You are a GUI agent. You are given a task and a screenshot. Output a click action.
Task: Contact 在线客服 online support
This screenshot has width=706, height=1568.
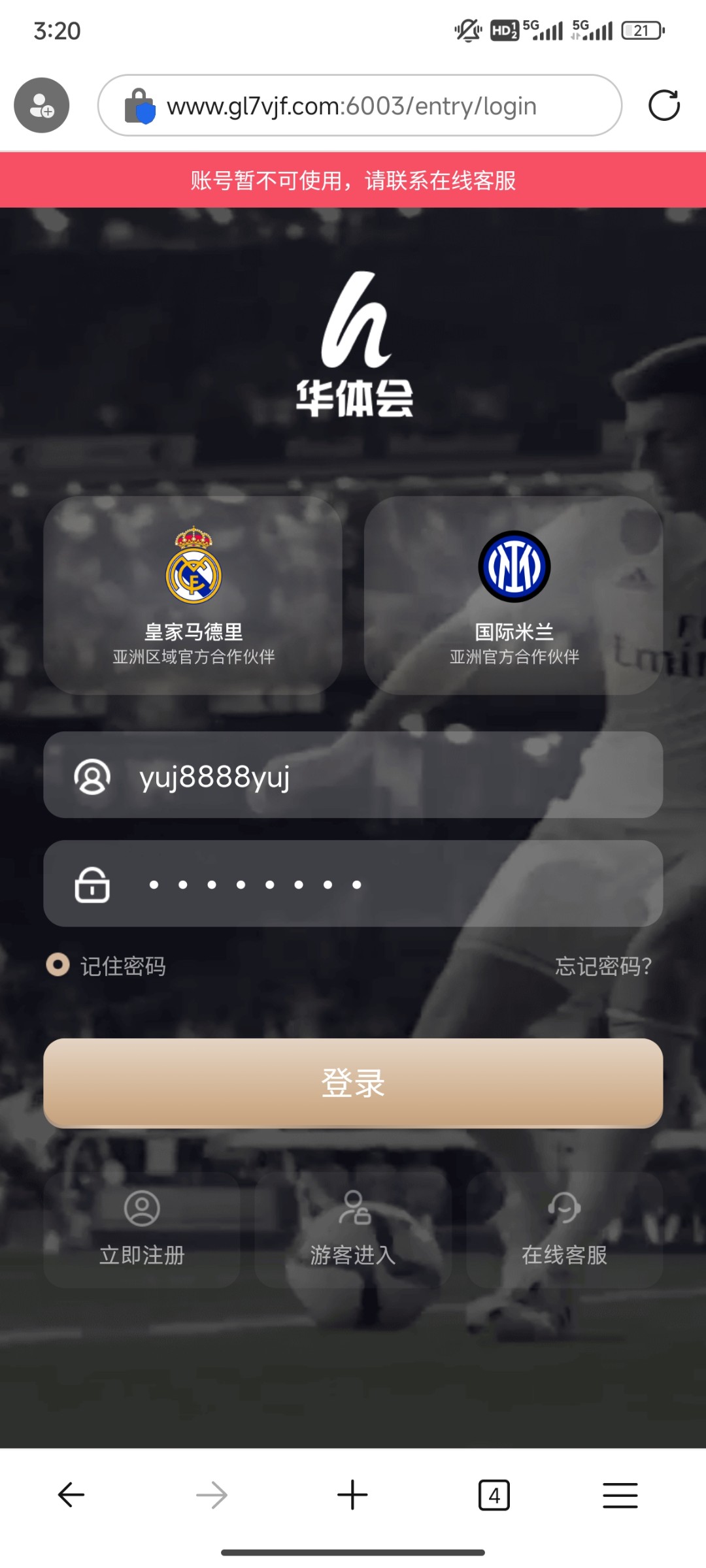click(564, 1230)
